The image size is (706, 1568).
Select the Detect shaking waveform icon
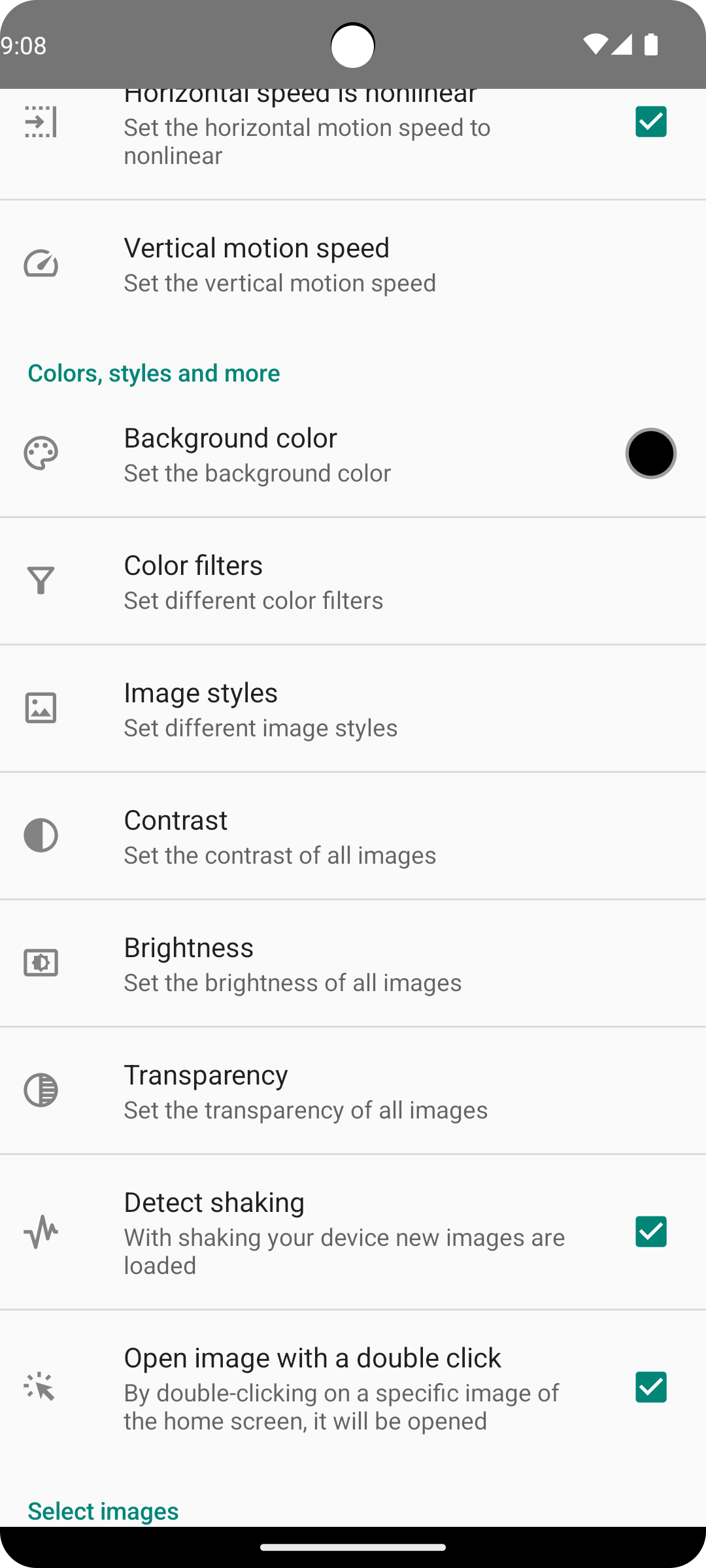tap(41, 1232)
